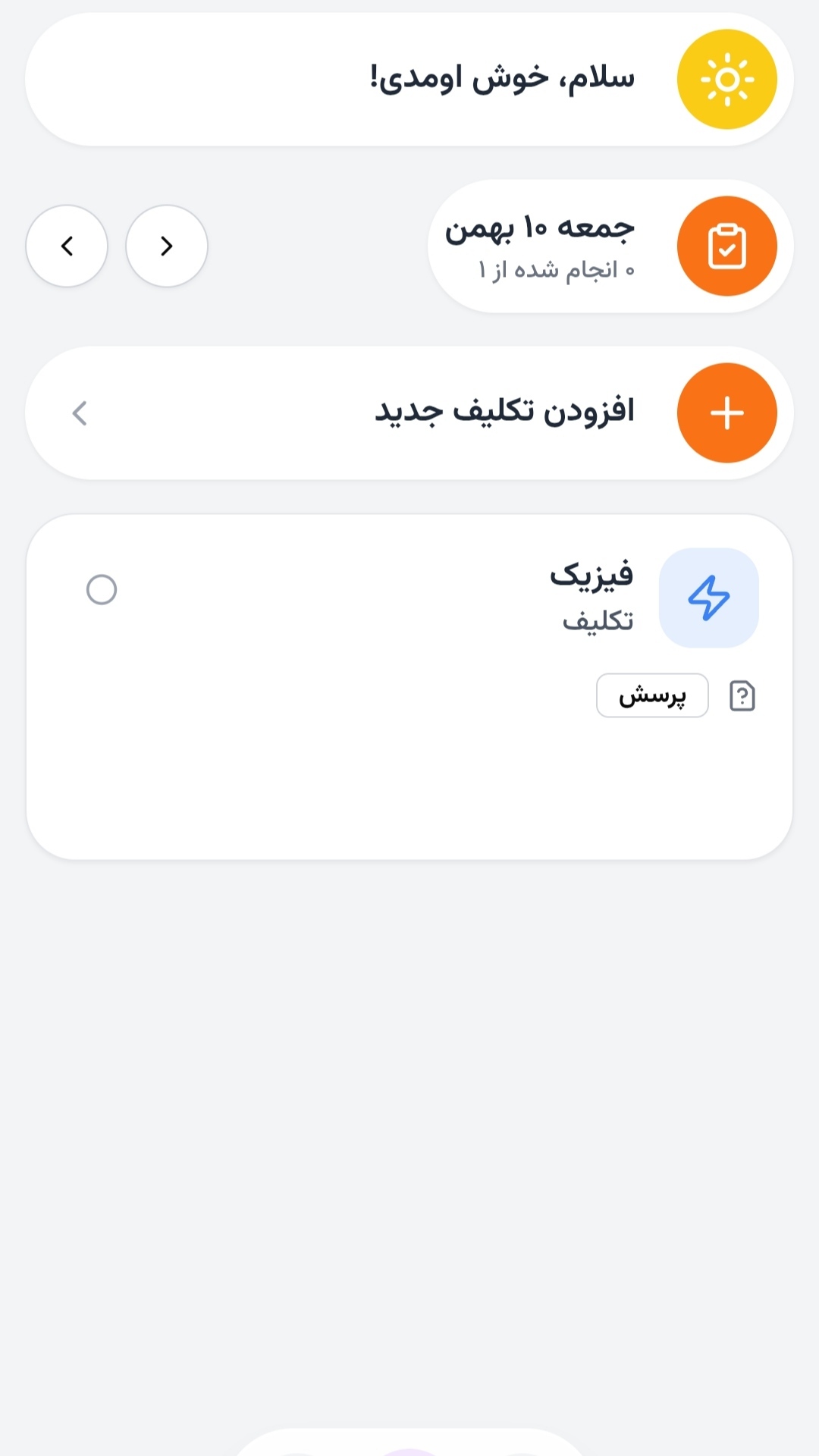Open the پرسش tag on the task
The width and height of the screenshot is (819, 1456).
pyautogui.click(x=651, y=695)
